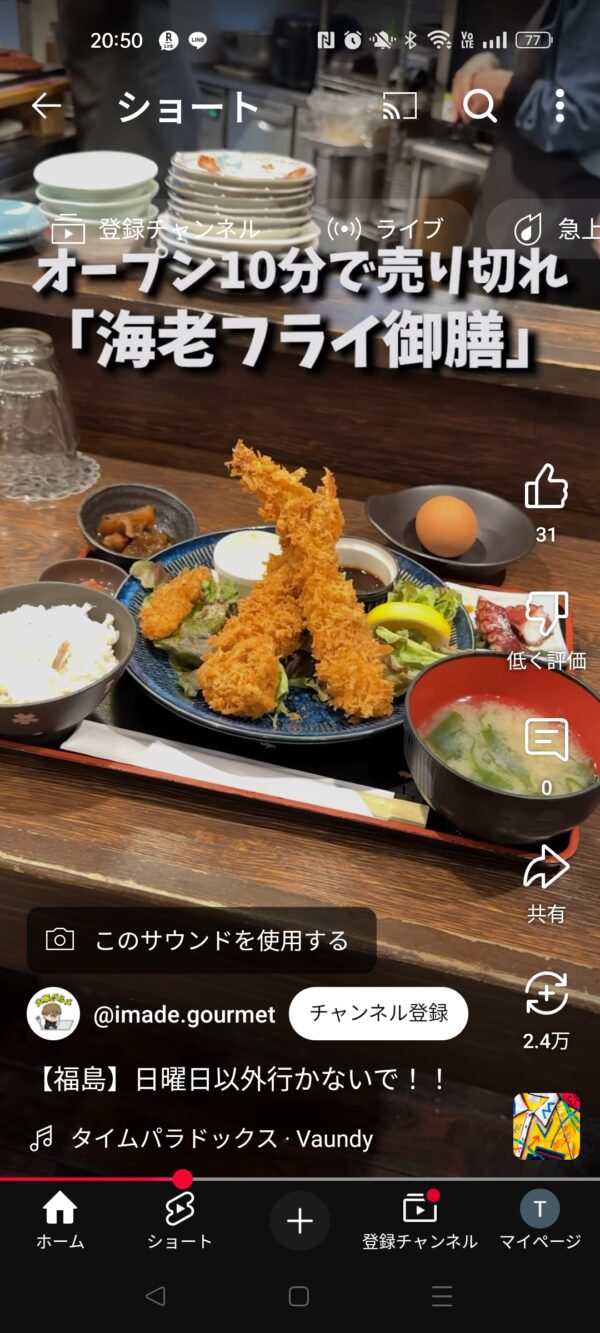Open the comments section
Viewport: 600px width, 1333px height.
[546, 742]
